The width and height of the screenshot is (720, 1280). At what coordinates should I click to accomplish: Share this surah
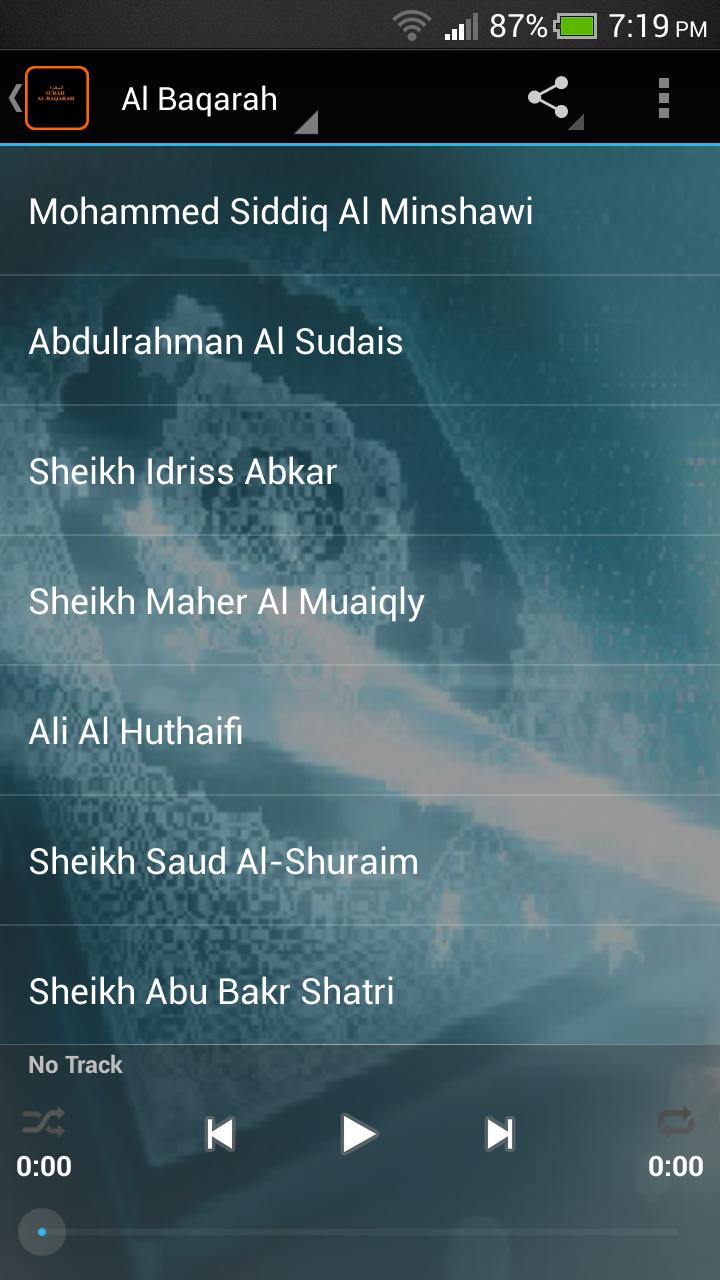(549, 98)
